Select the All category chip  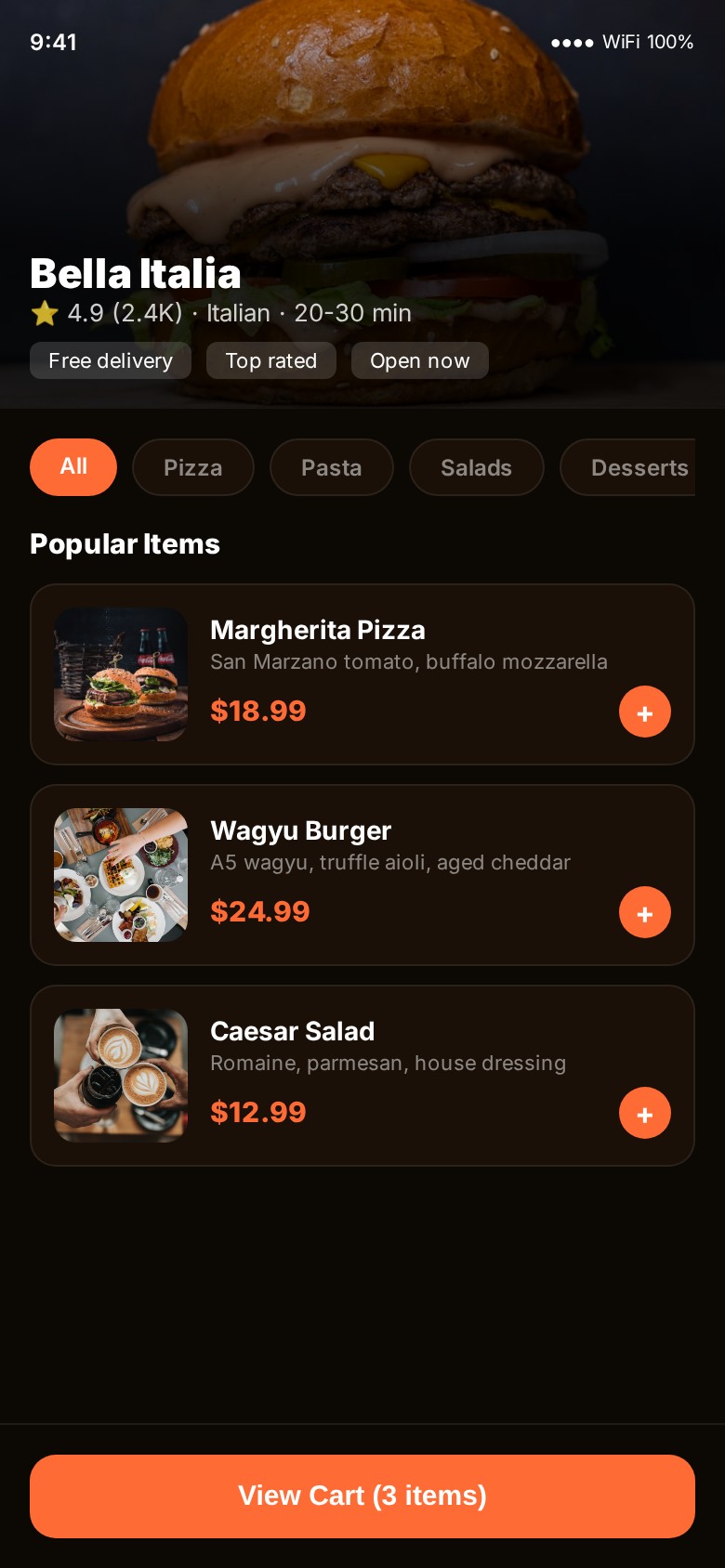pyautogui.click(x=73, y=467)
